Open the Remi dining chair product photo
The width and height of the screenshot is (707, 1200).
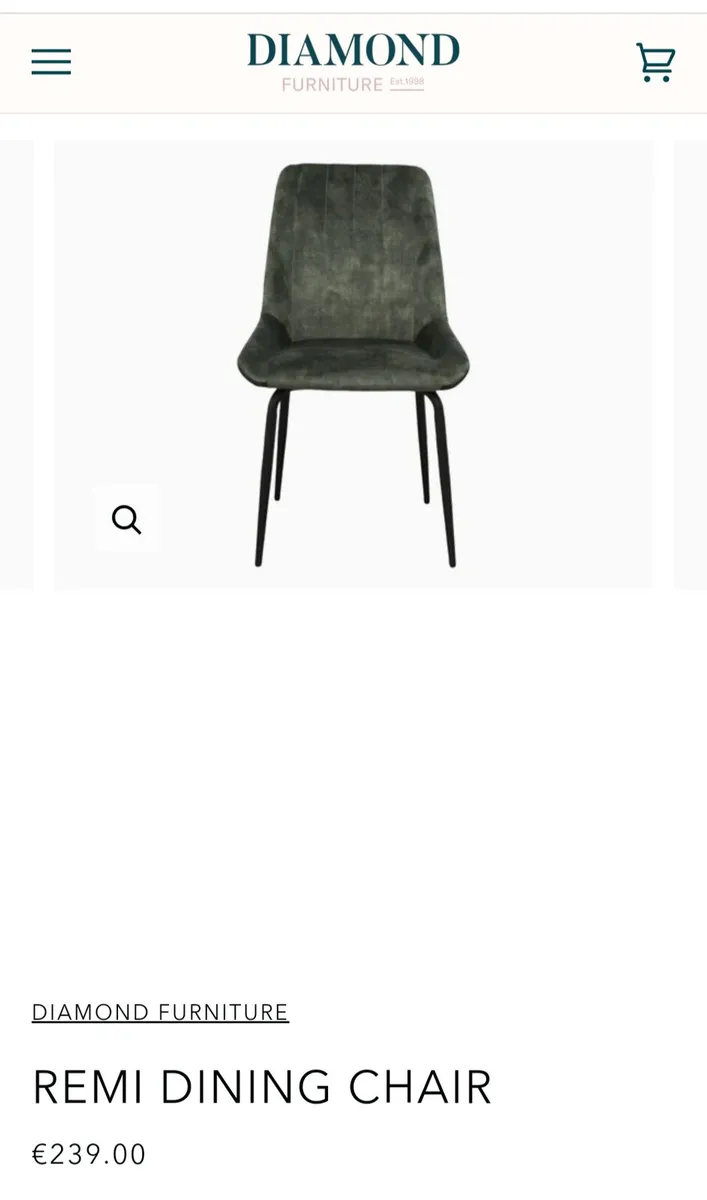click(353, 365)
